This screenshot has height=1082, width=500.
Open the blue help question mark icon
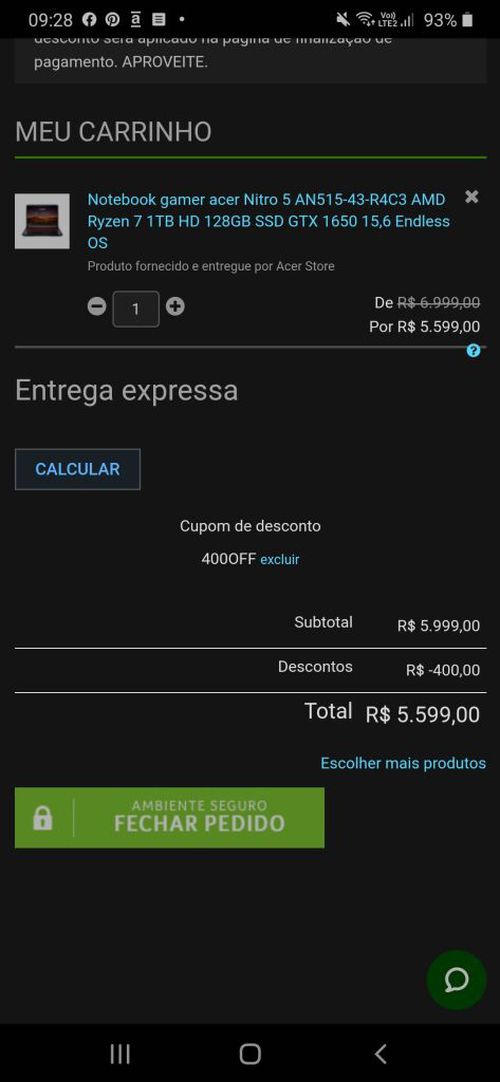click(x=473, y=351)
